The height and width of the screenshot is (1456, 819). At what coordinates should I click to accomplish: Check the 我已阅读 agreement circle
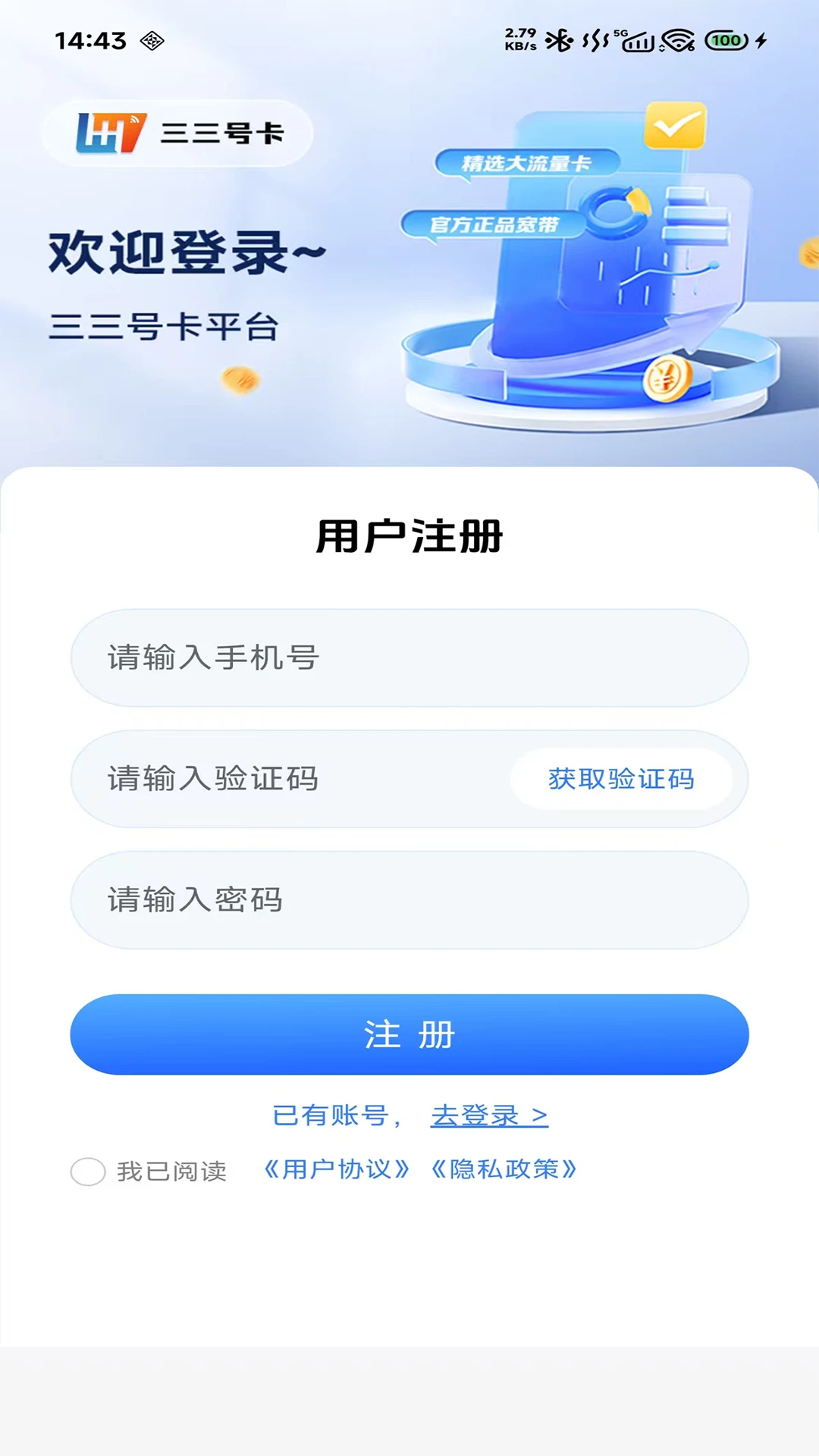[88, 1172]
